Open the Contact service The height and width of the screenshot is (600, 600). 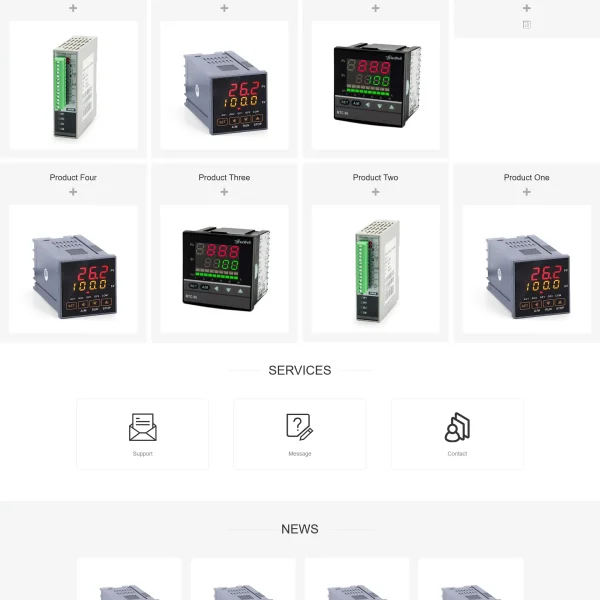click(x=457, y=433)
